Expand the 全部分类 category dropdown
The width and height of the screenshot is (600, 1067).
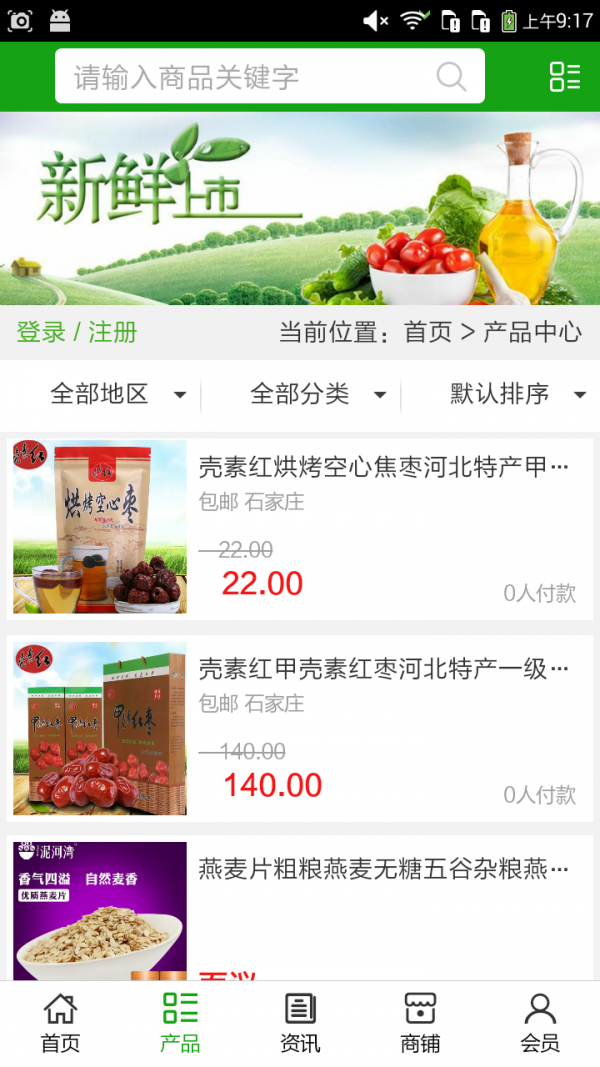[x=317, y=394]
